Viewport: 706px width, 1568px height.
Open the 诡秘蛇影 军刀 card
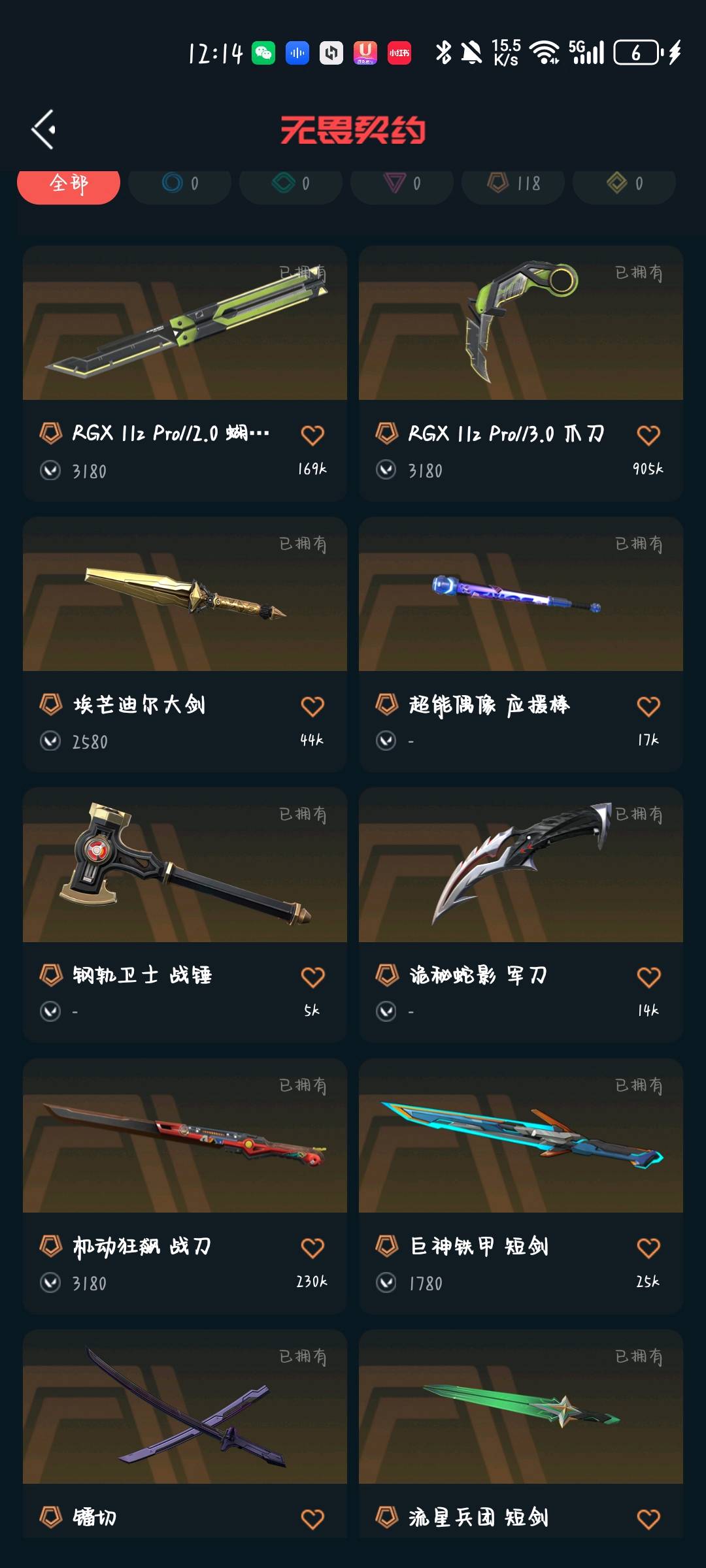pos(521,915)
